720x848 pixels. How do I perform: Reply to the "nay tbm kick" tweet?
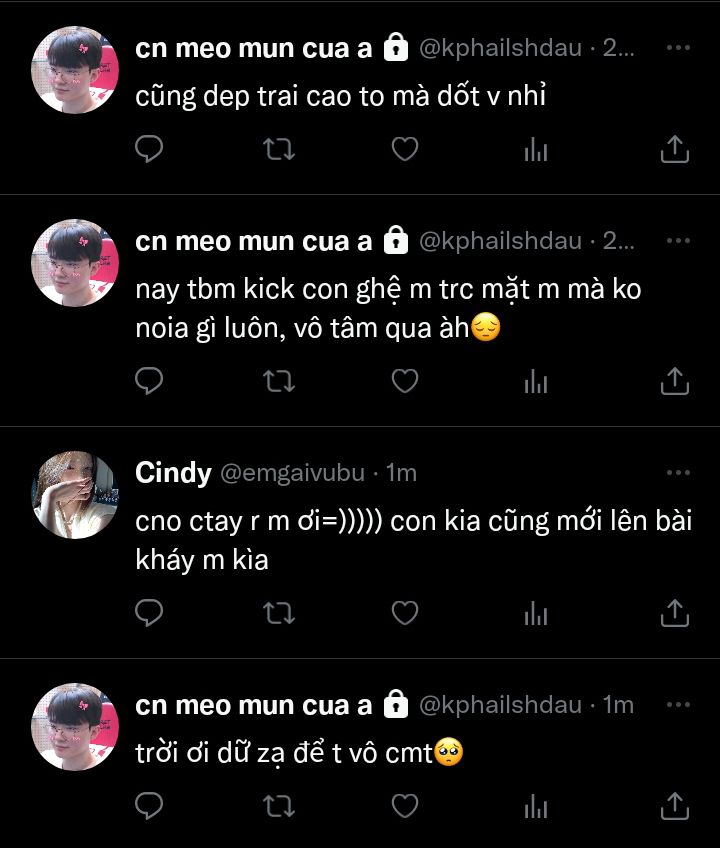(149, 381)
